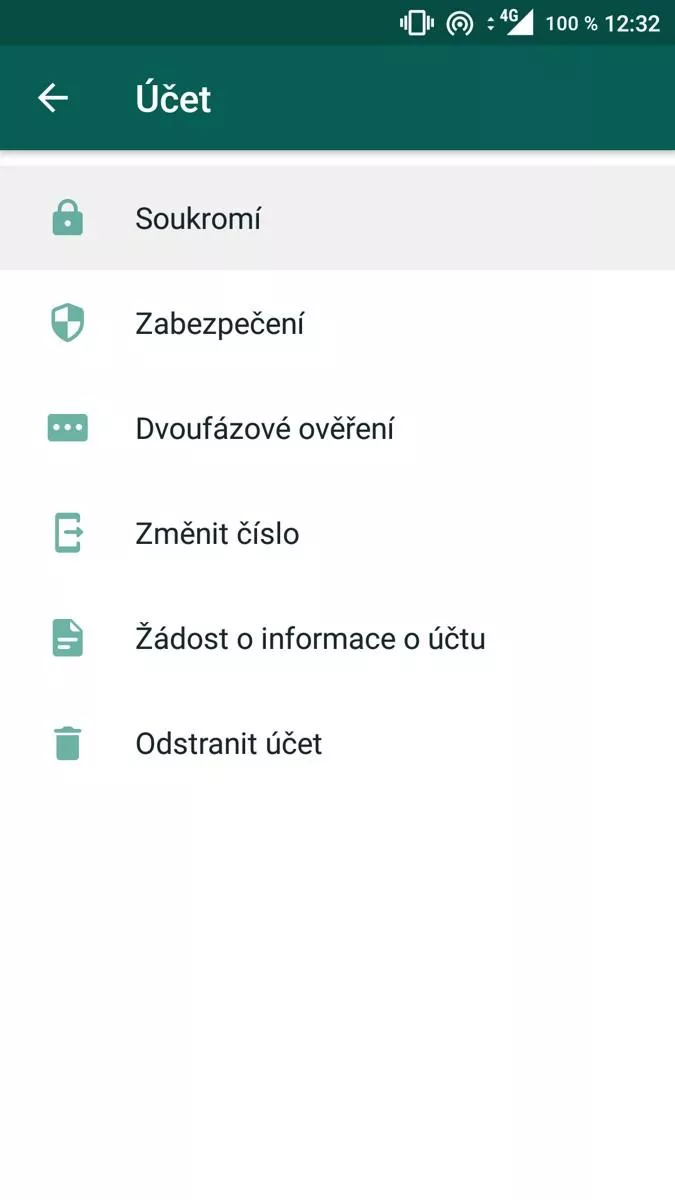
Task: Go back using the arrow icon
Action: tap(53, 98)
